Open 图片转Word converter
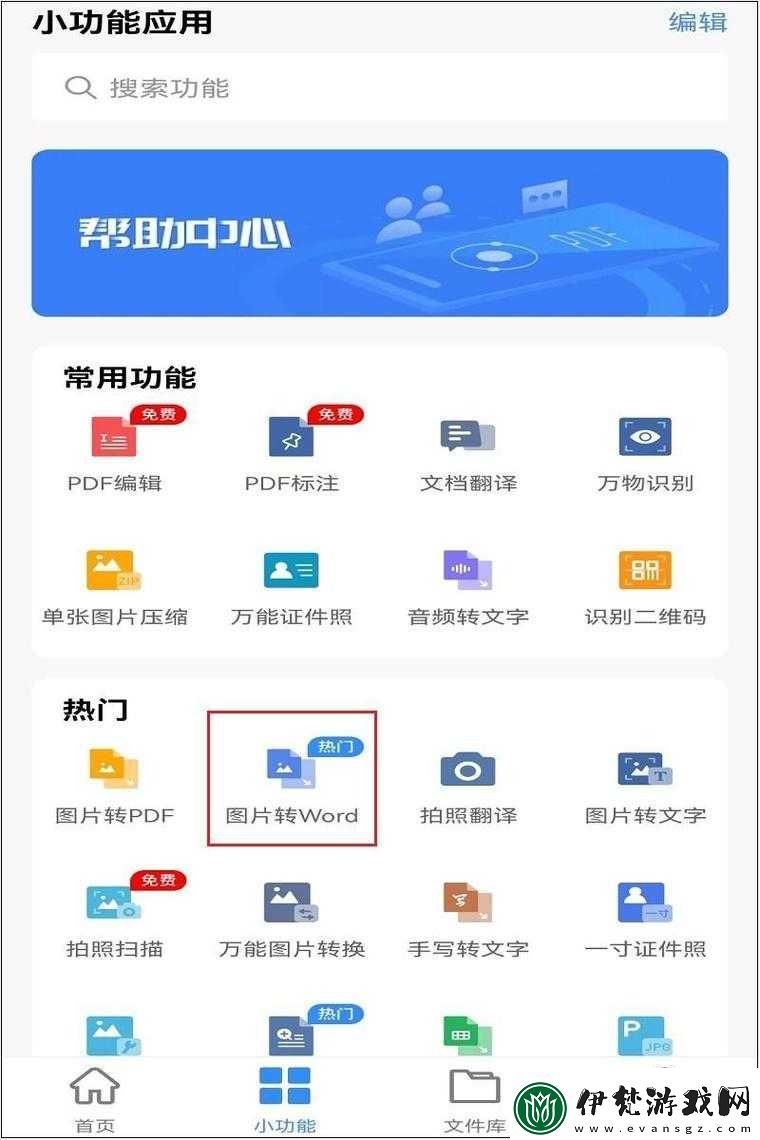The height and width of the screenshot is (1140, 760). pos(291,785)
